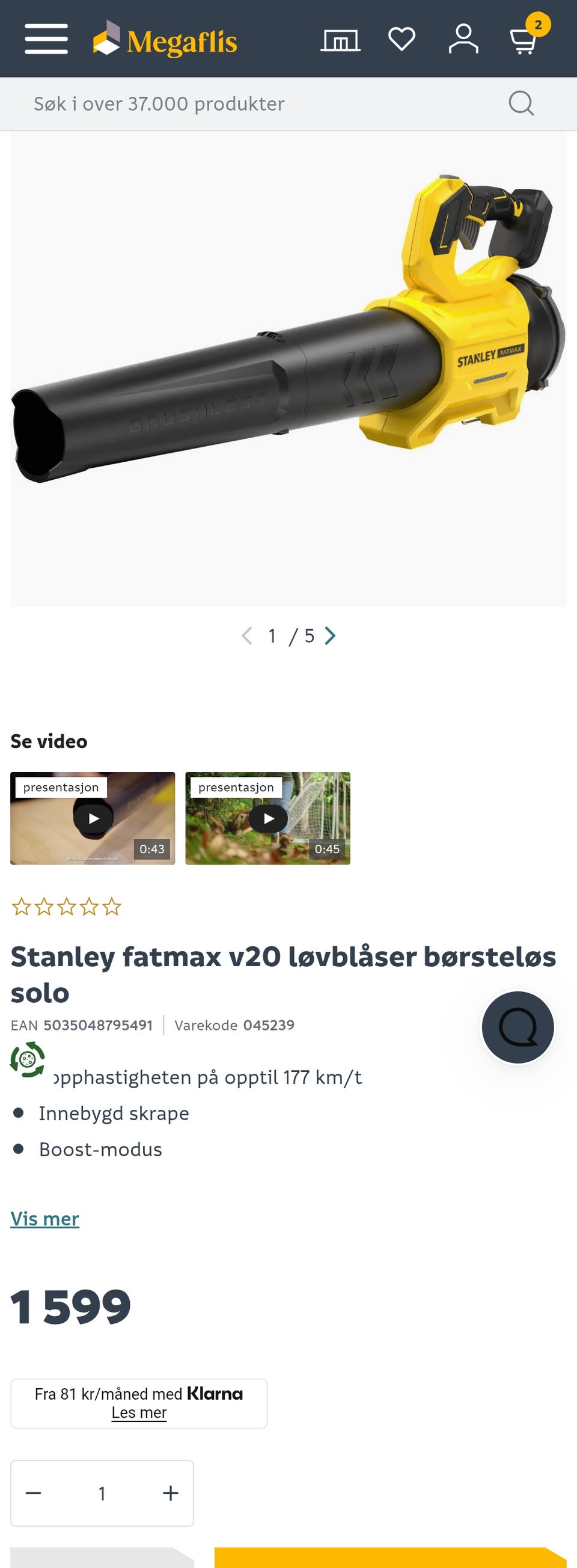Screen dimensions: 577x1568
Task: Open the store locator icon
Action: click(340, 39)
